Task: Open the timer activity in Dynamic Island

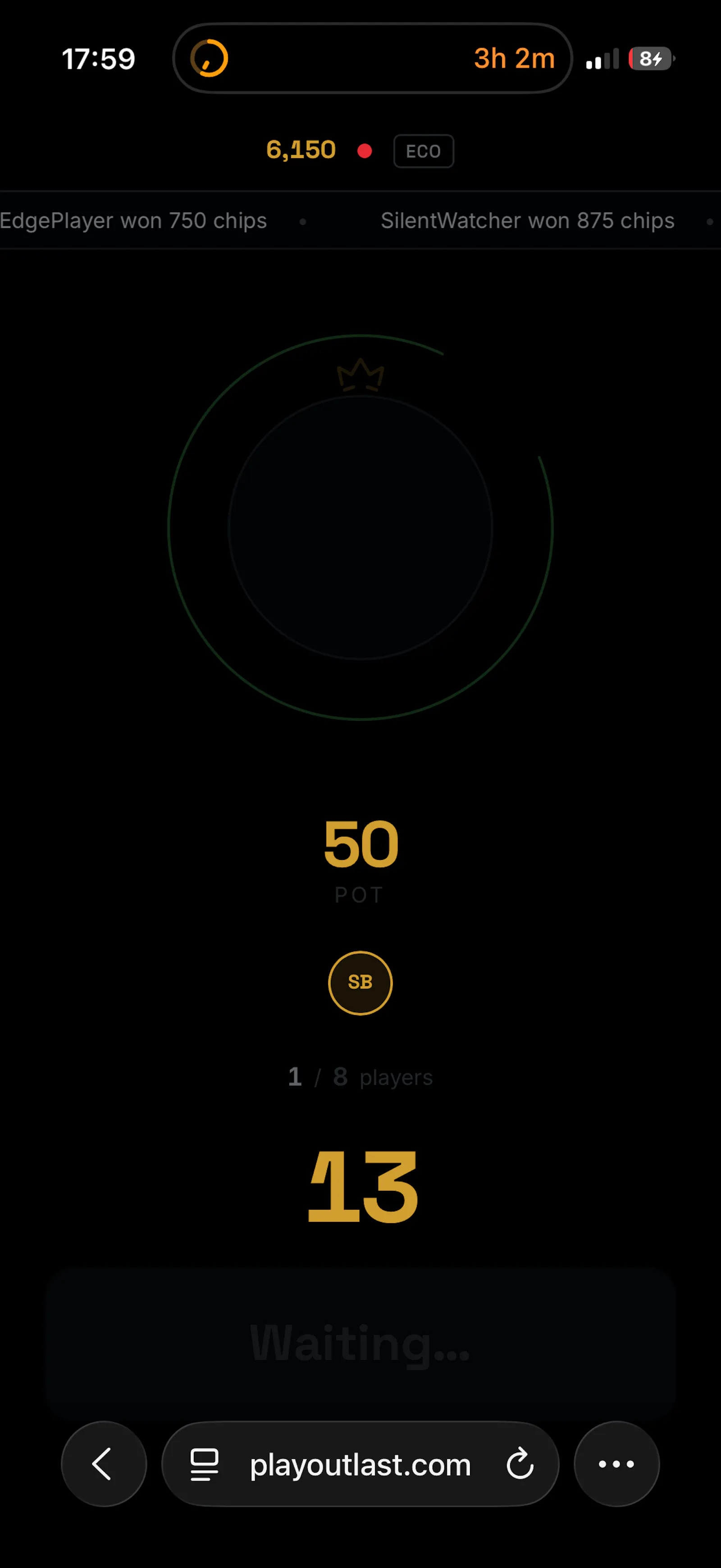Action: coord(372,59)
